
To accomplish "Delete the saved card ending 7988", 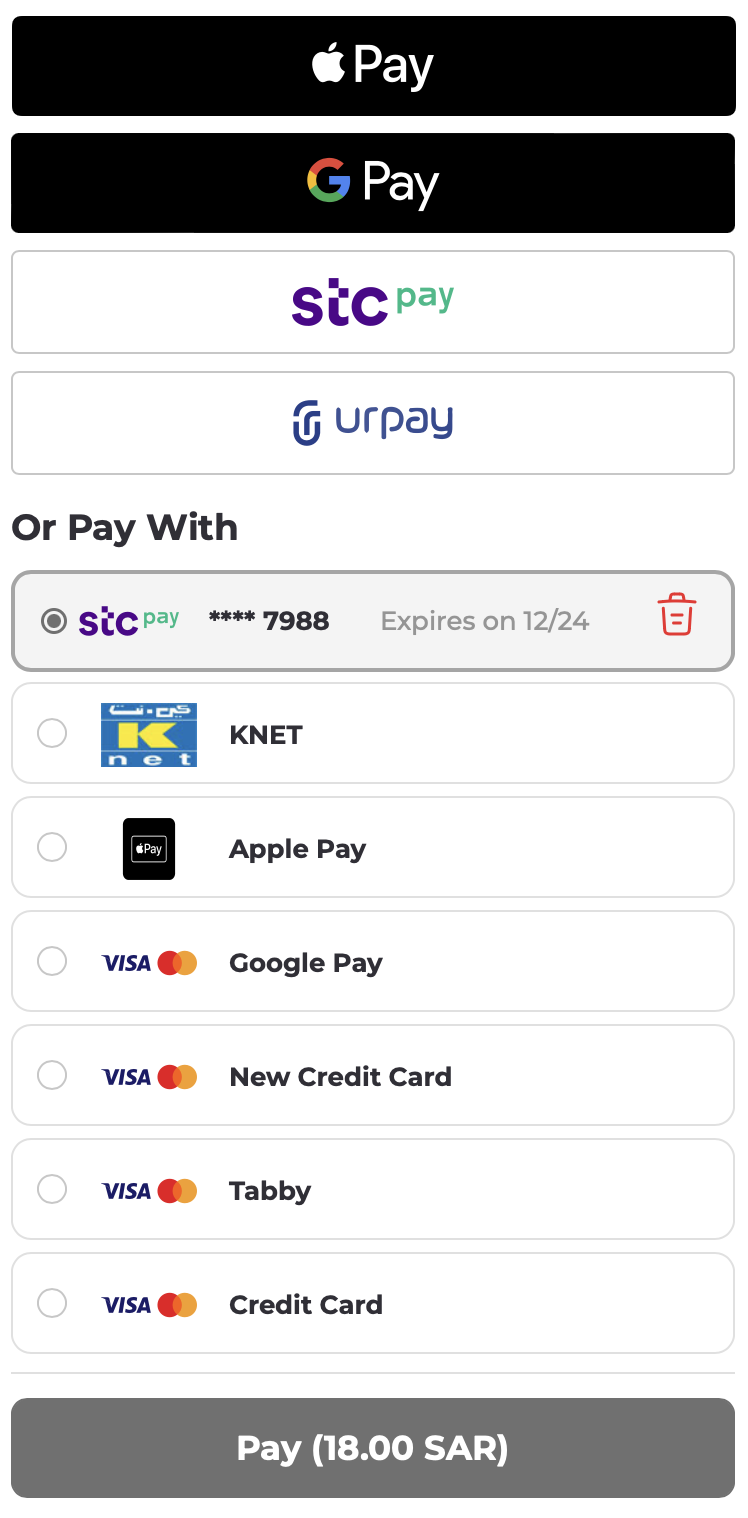I will (x=676, y=615).
